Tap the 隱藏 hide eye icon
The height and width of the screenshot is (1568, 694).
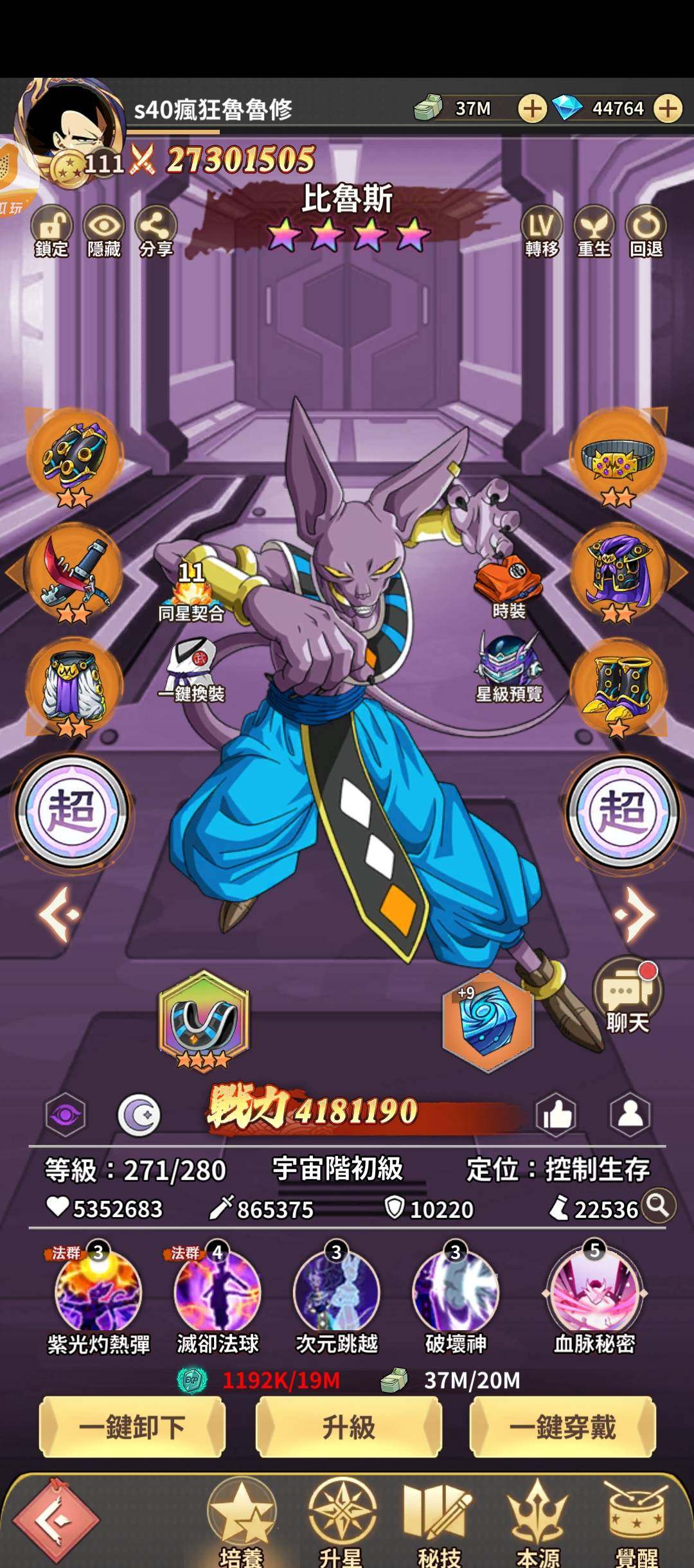tap(104, 229)
